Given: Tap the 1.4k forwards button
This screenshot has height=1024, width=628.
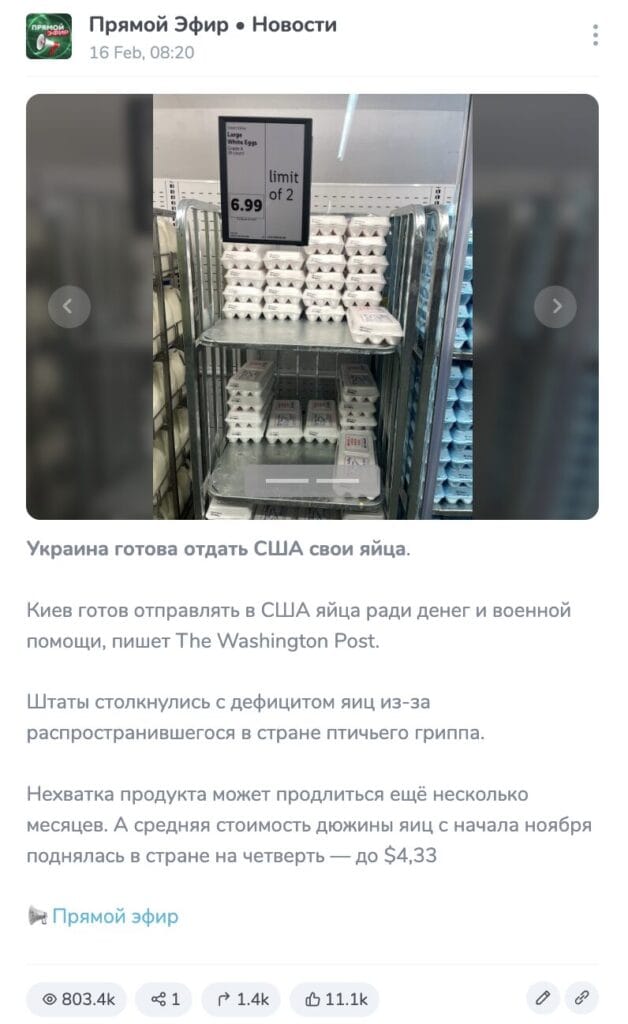Looking at the screenshot, I should point(241,997).
